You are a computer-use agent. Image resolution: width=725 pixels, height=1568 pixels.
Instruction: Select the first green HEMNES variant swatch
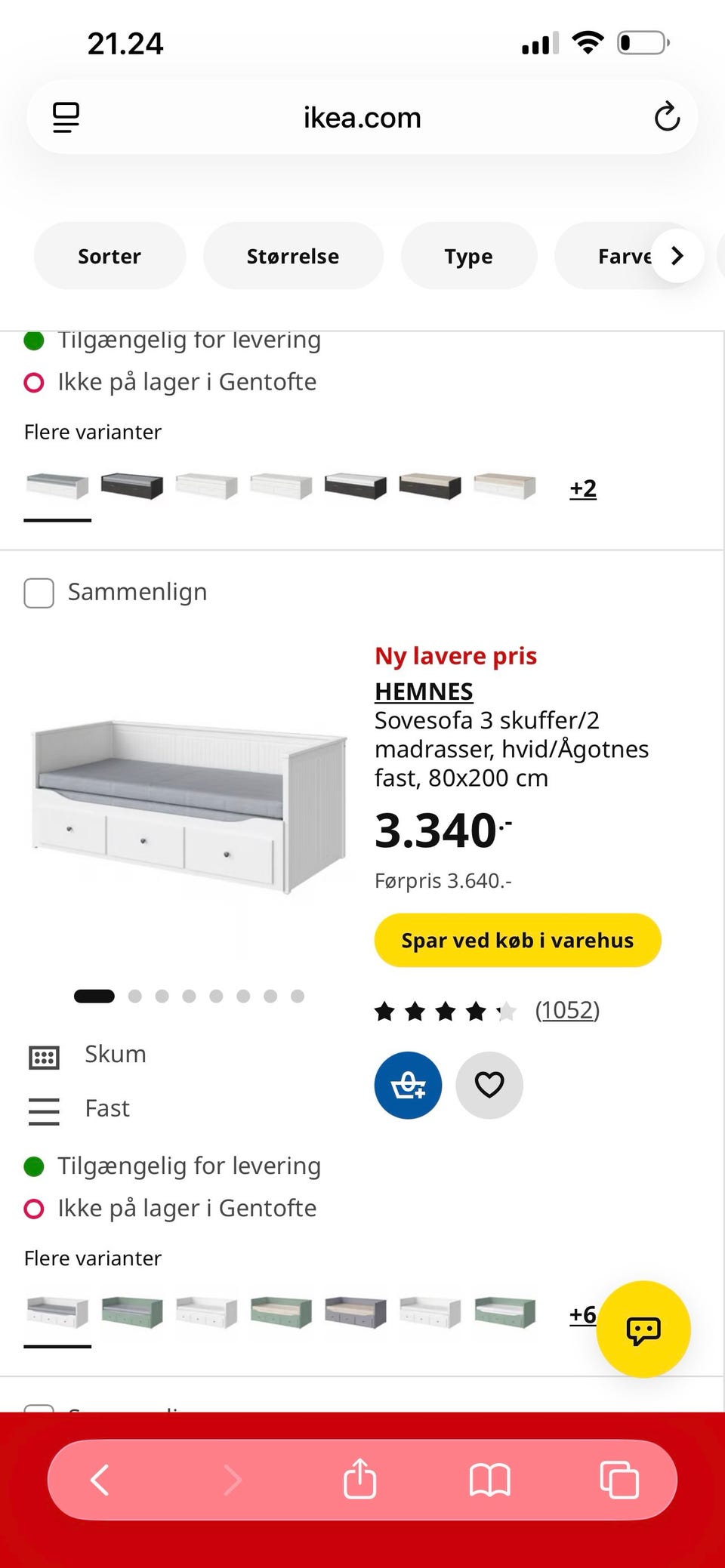tap(132, 1312)
